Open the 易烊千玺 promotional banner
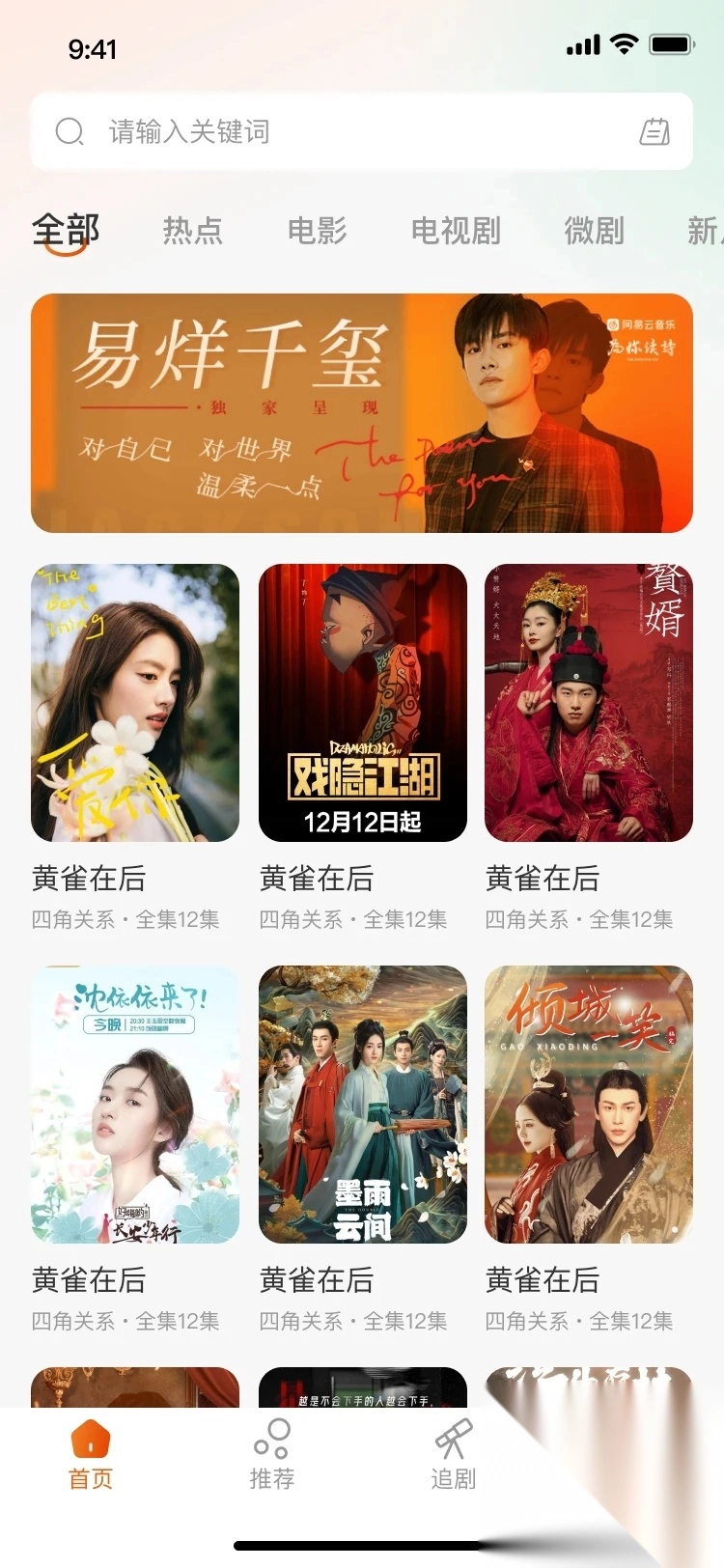The height and width of the screenshot is (1568, 724). (362, 413)
